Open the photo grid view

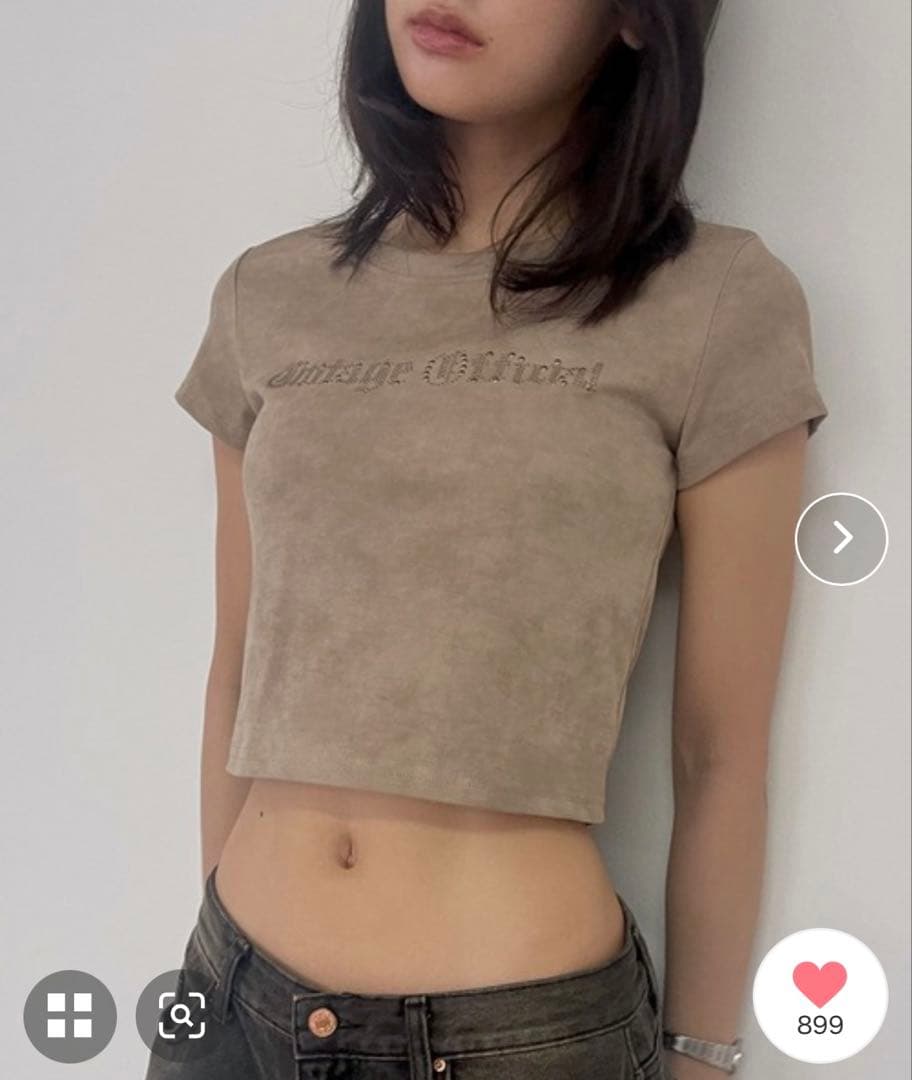click(70, 1015)
